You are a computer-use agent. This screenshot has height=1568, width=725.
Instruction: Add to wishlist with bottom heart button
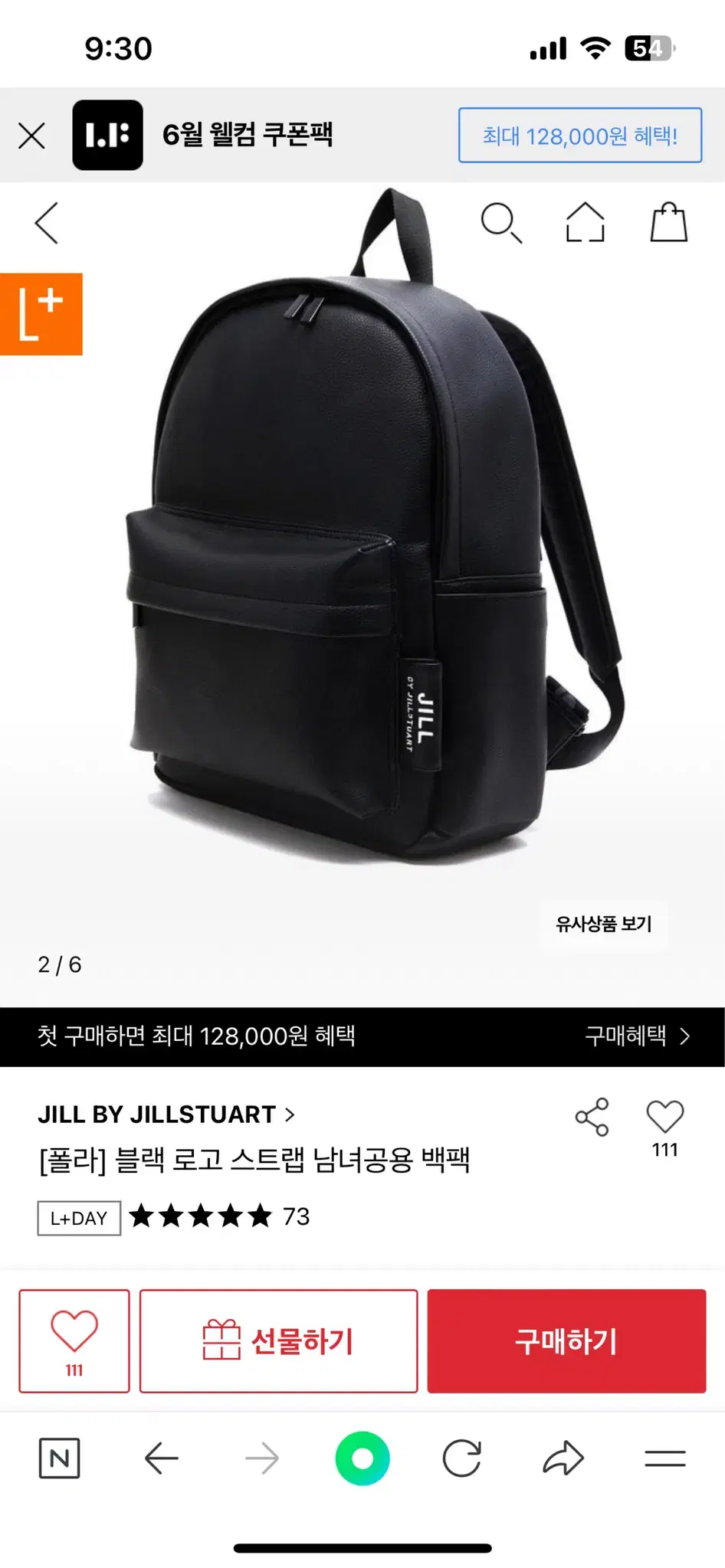coord(74,1340)
